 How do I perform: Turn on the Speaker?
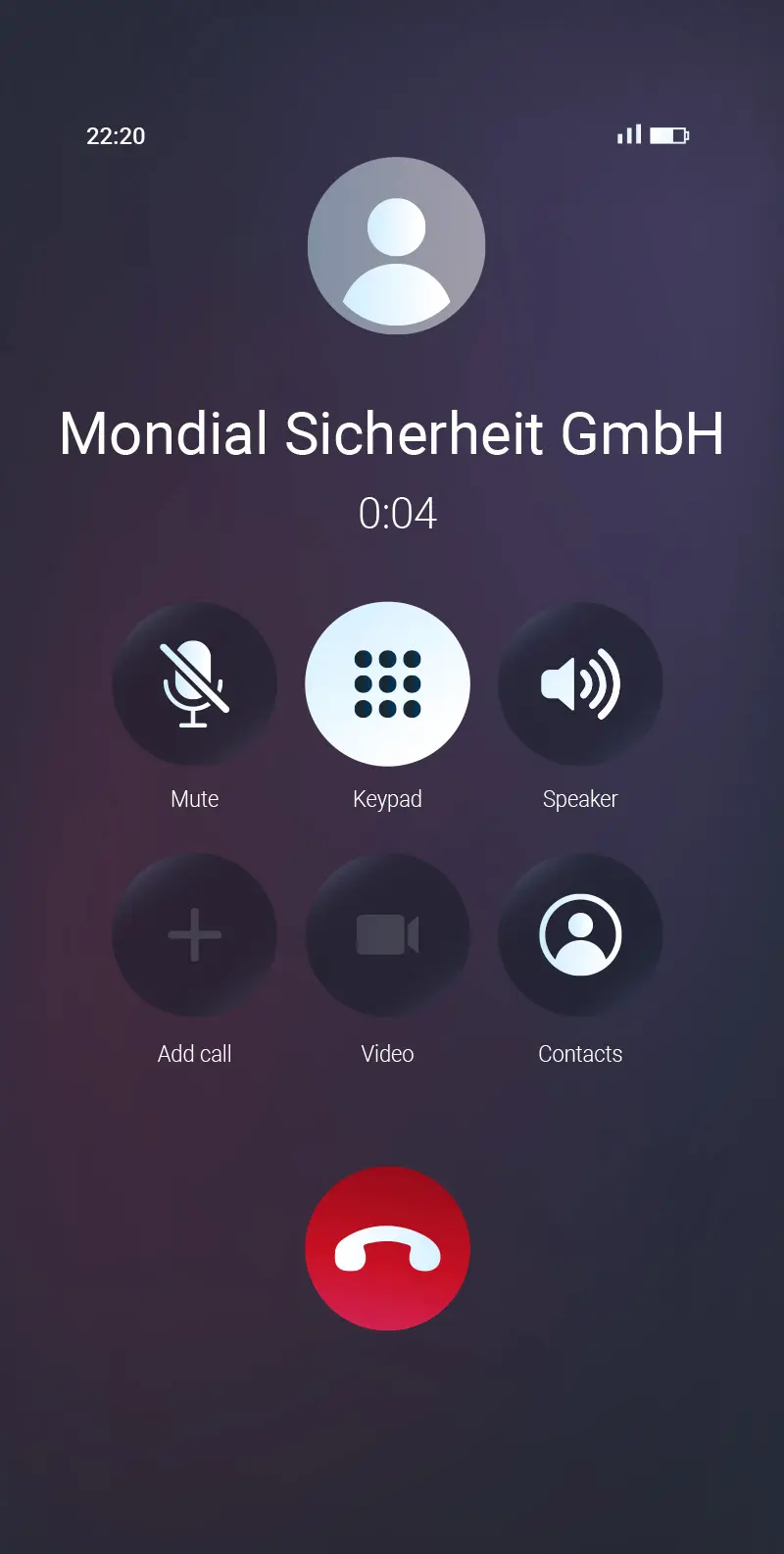click(x=580, y=683)
